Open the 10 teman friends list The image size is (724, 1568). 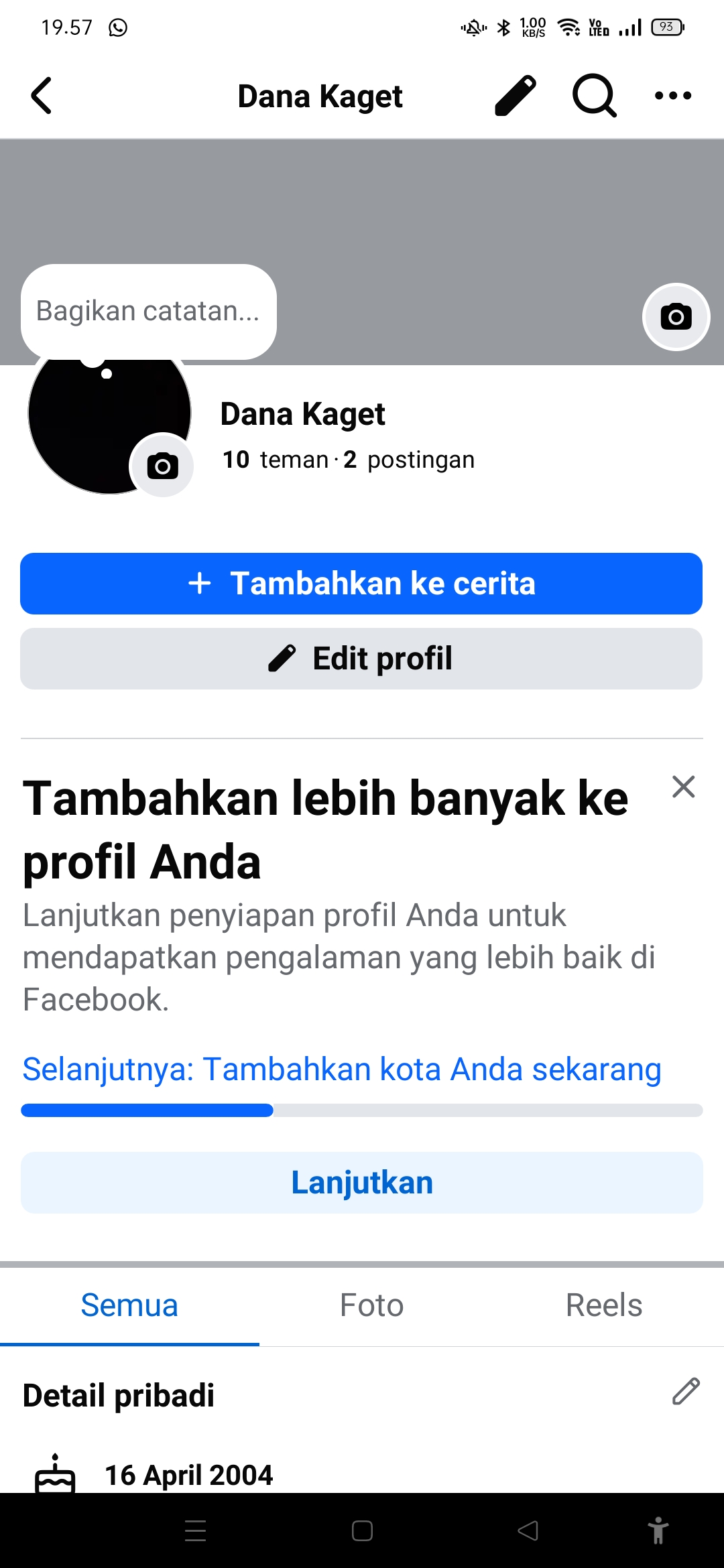(x=276, y=460)
